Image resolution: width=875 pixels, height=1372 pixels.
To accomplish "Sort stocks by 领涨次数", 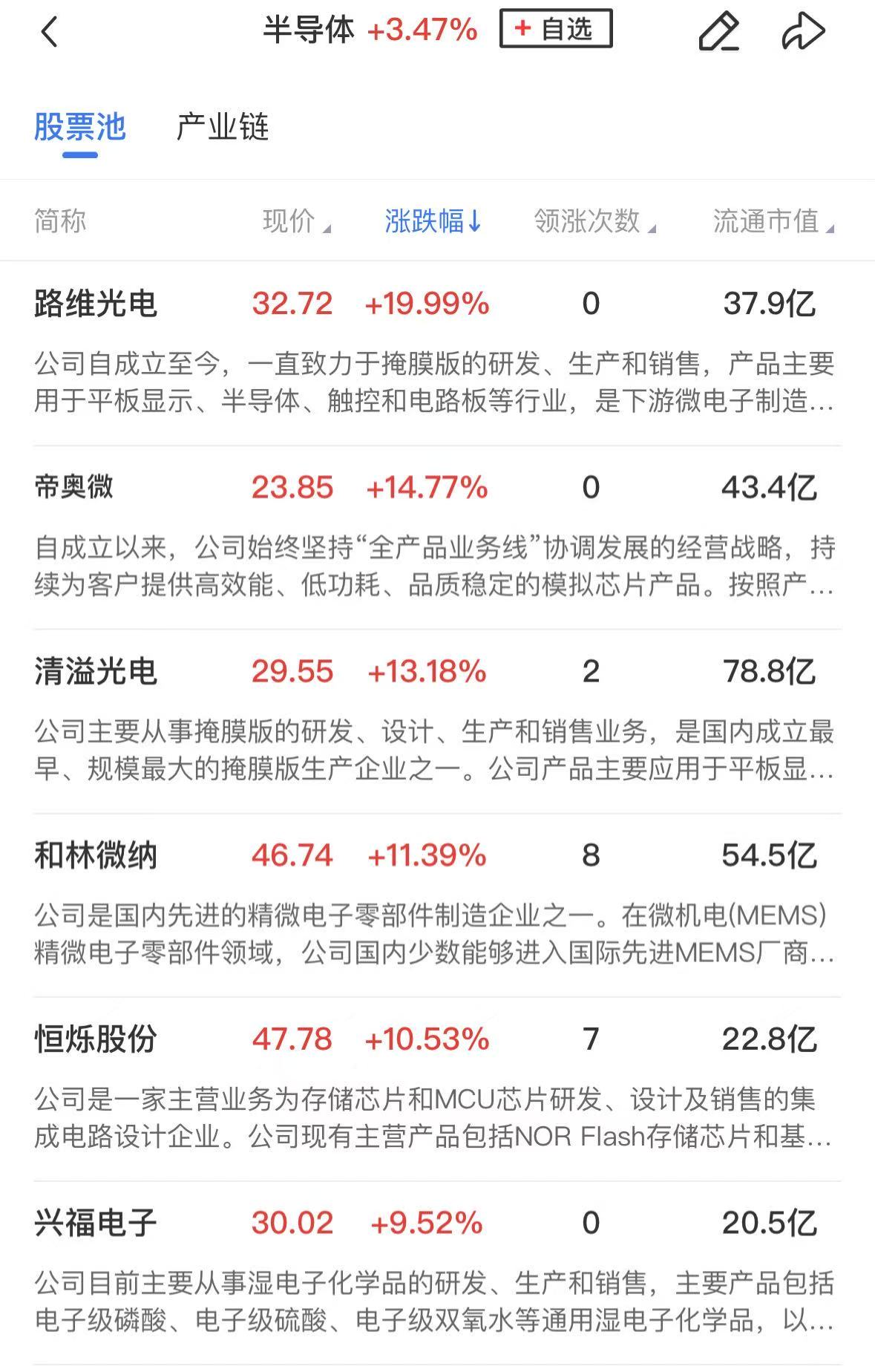I will point(594,221).
